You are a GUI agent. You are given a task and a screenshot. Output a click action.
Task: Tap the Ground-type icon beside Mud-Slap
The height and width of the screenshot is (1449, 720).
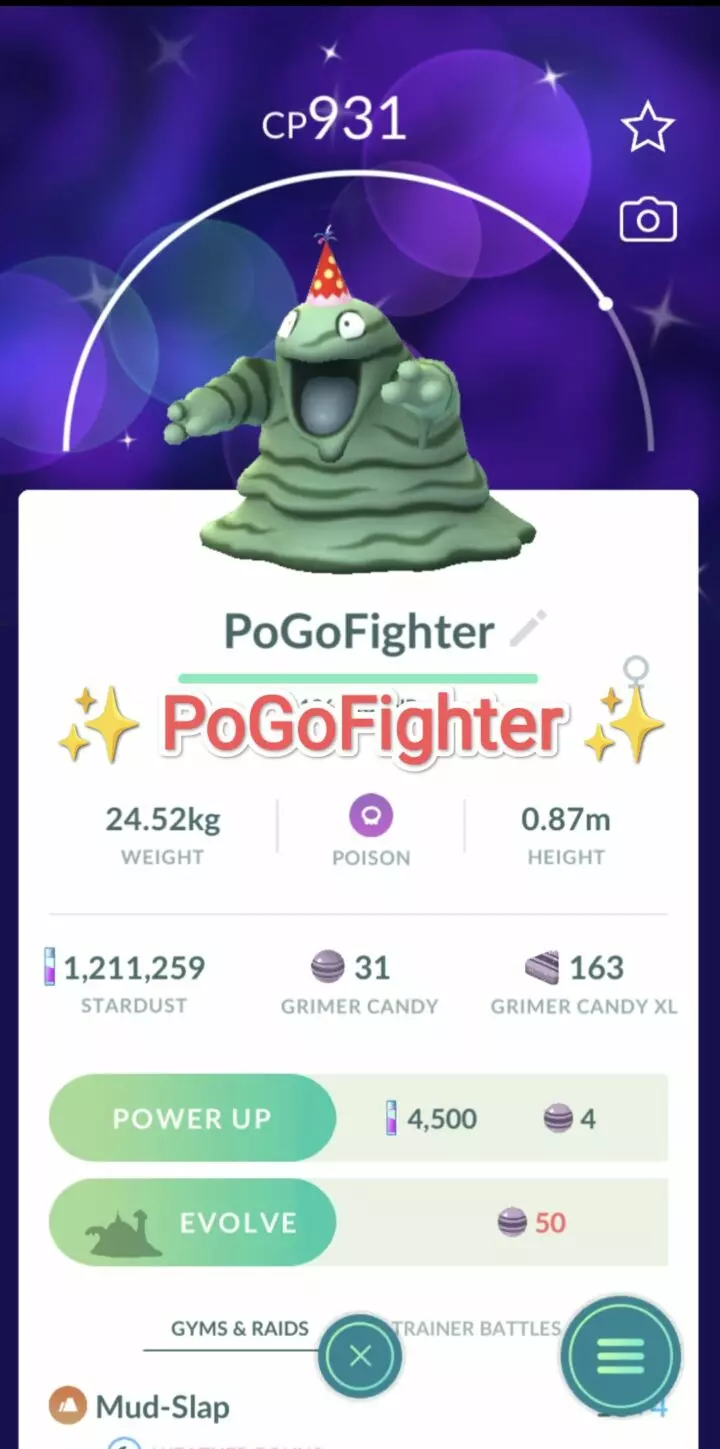click(x=67, y=1405)
